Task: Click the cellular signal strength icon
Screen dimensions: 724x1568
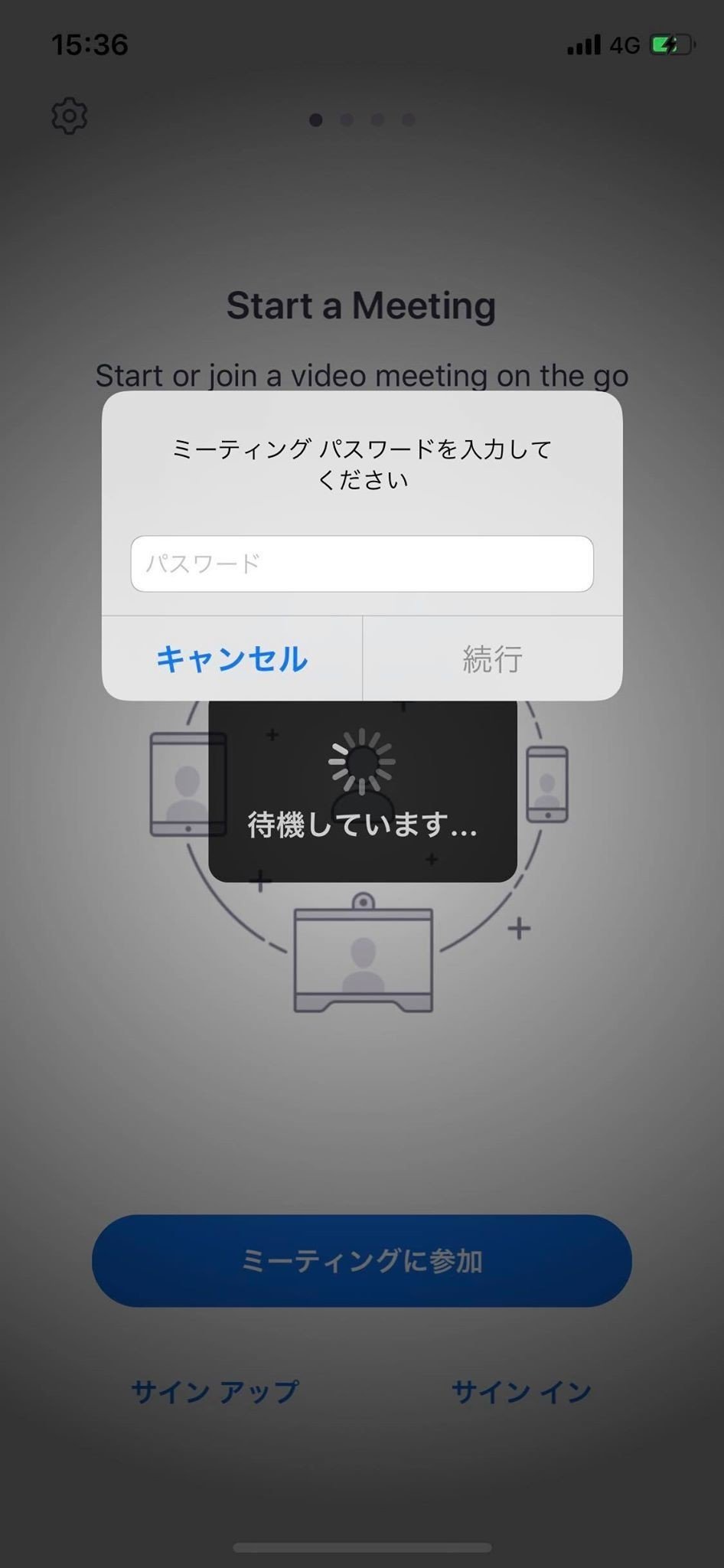Action: coord(585,44)
